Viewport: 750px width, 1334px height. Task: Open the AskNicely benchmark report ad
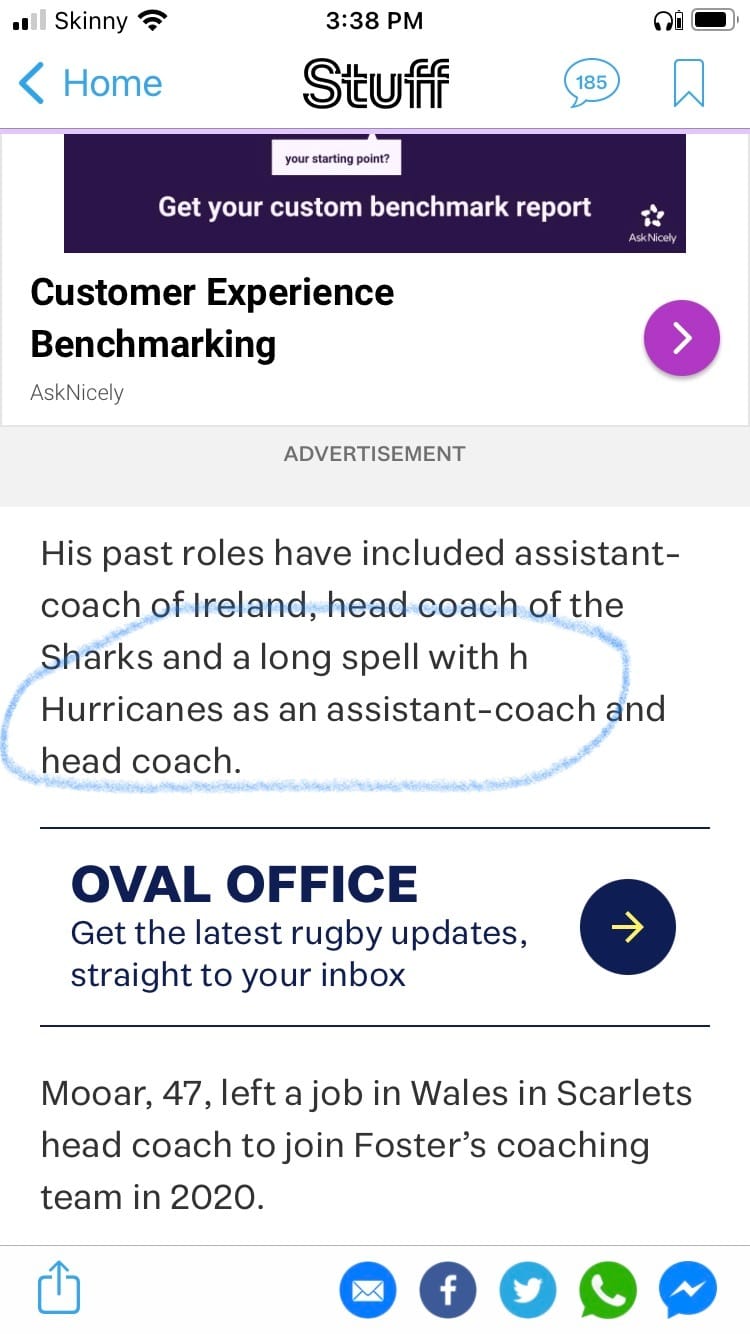click(x=374, y=193)
